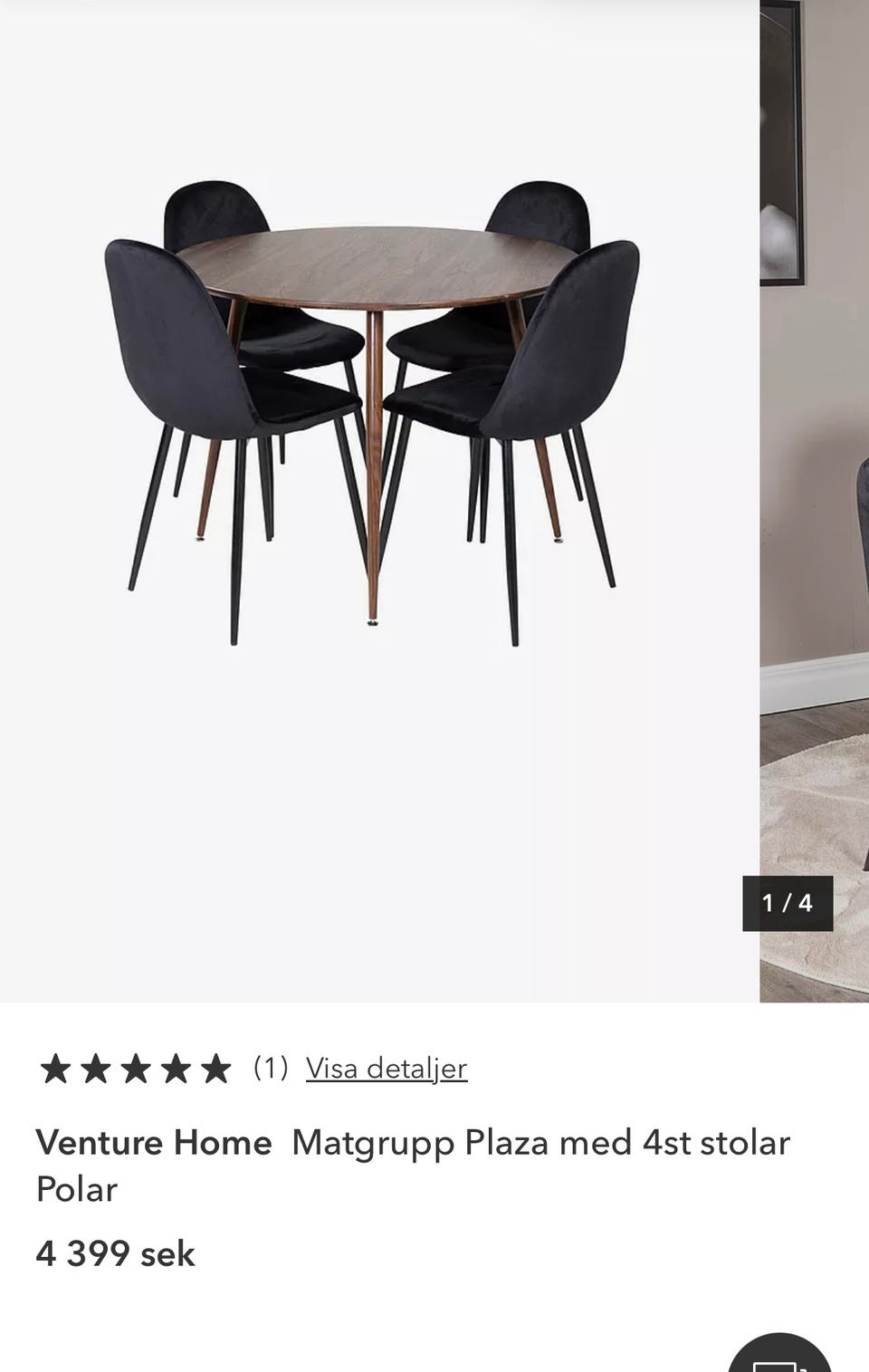Screen dimensions: 869x1372
Task: Click the fifth rating star
Action: pyautogui.click(x=215, y=1069)
